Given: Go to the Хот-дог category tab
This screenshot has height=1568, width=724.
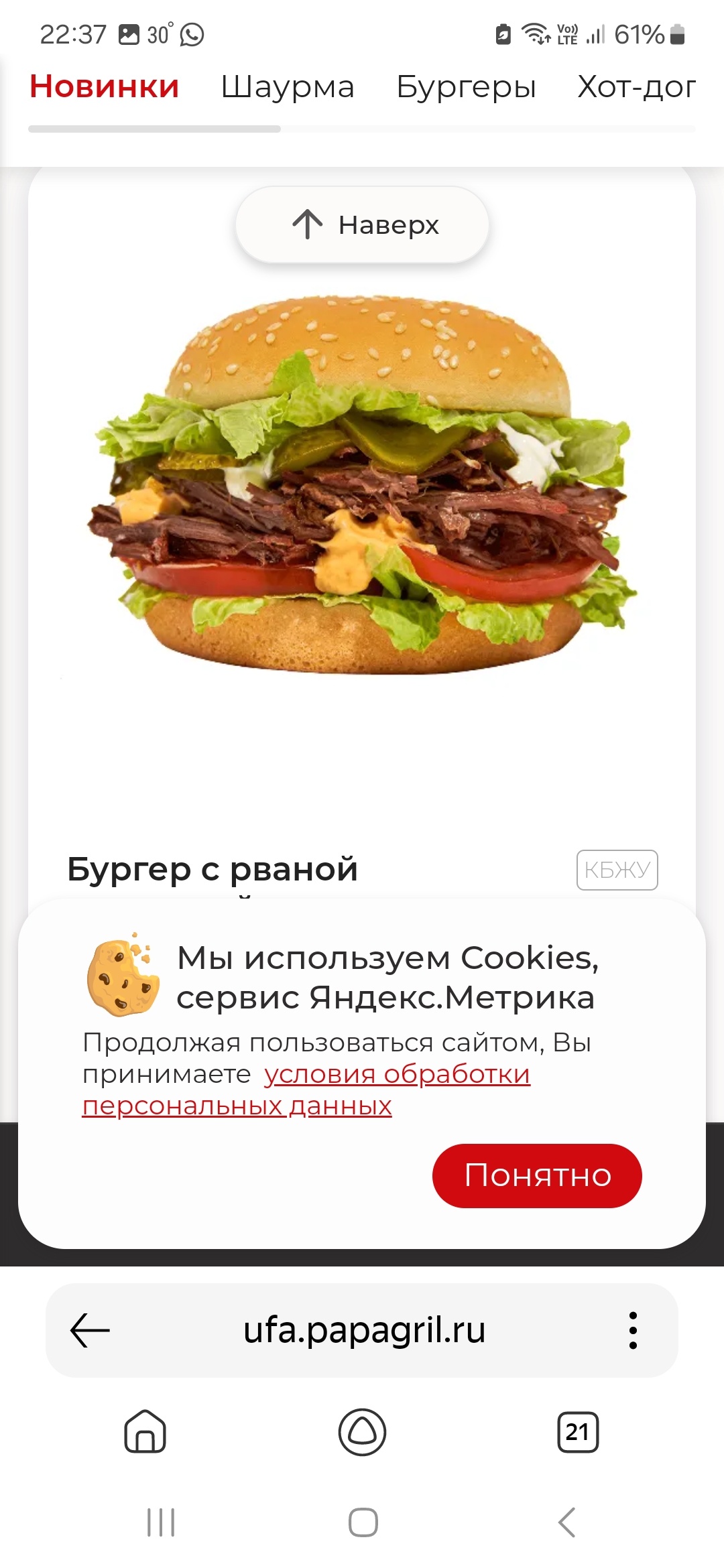Looking at the screenshot, I should [636, 87].
